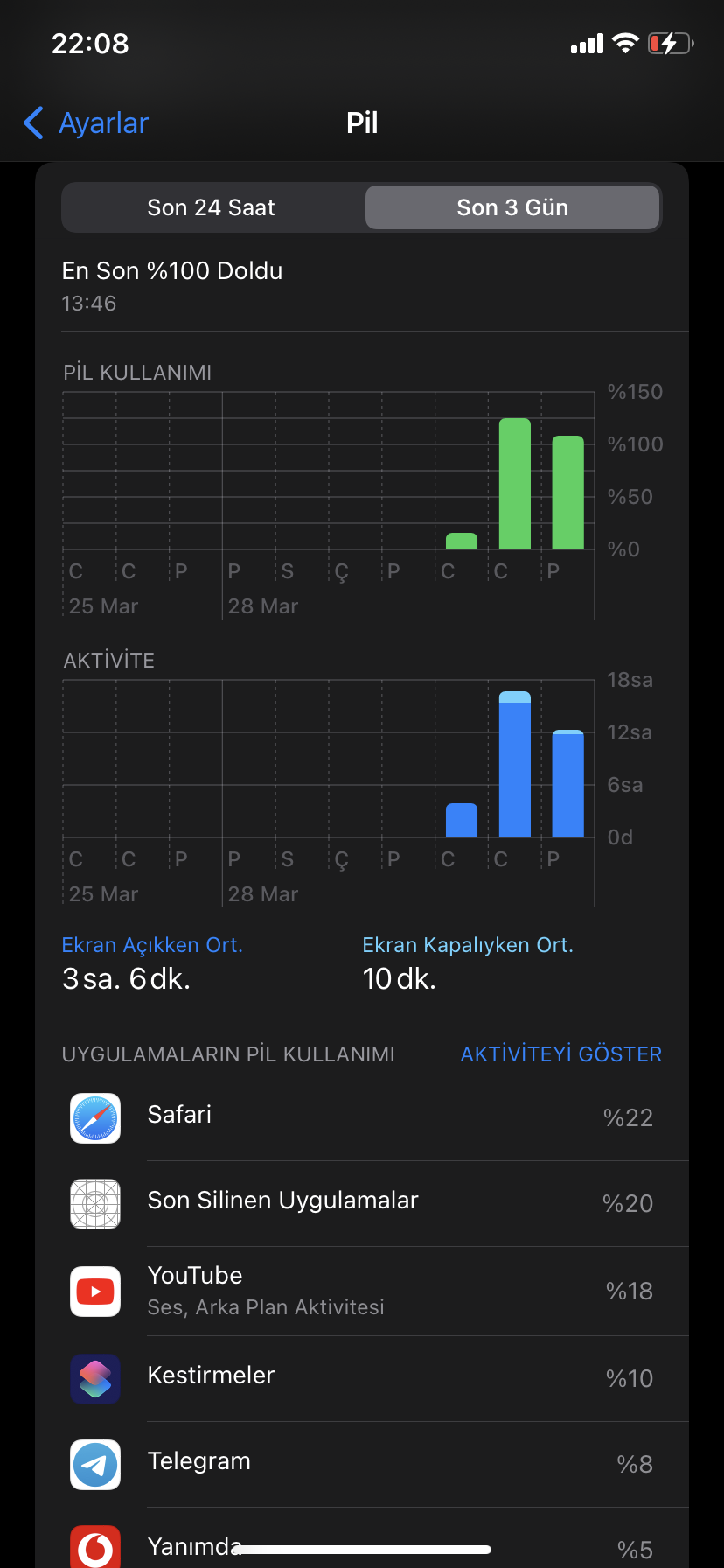
Task: Select the Son 3 Gün segment
Action: tap(512, 207)
